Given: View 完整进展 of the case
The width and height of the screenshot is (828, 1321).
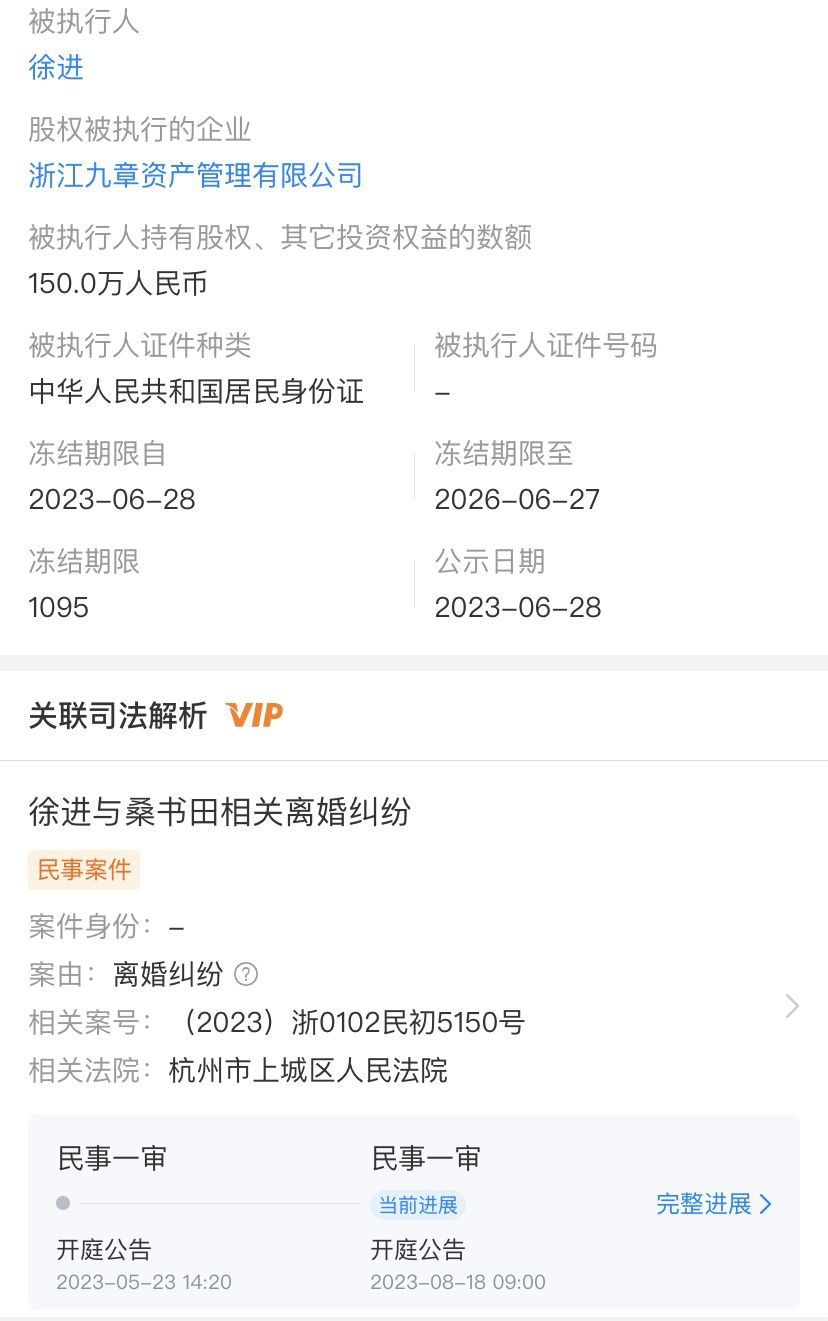Looking at the screenshot, I should [713, 1204].
